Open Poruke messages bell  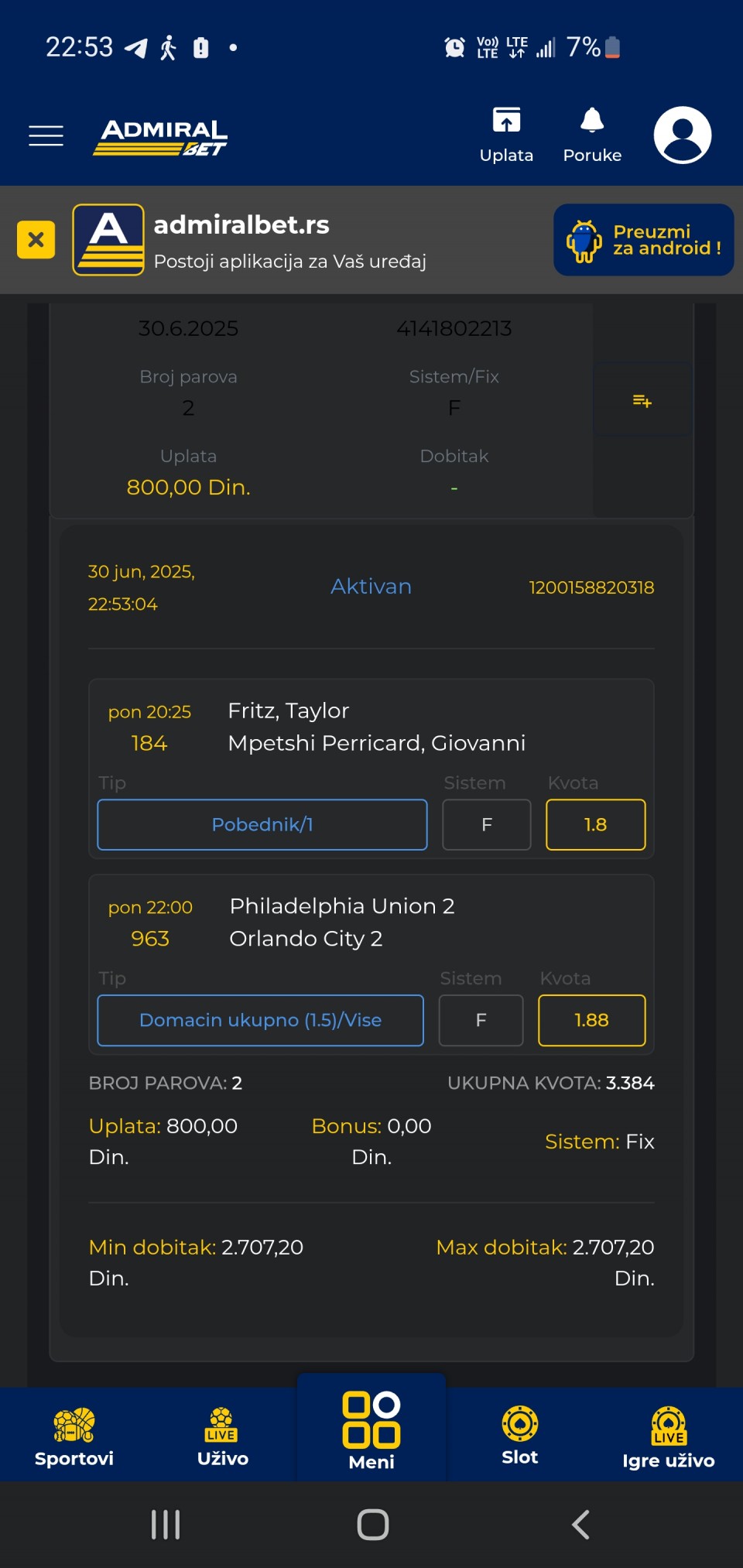[x=592, y=135]
